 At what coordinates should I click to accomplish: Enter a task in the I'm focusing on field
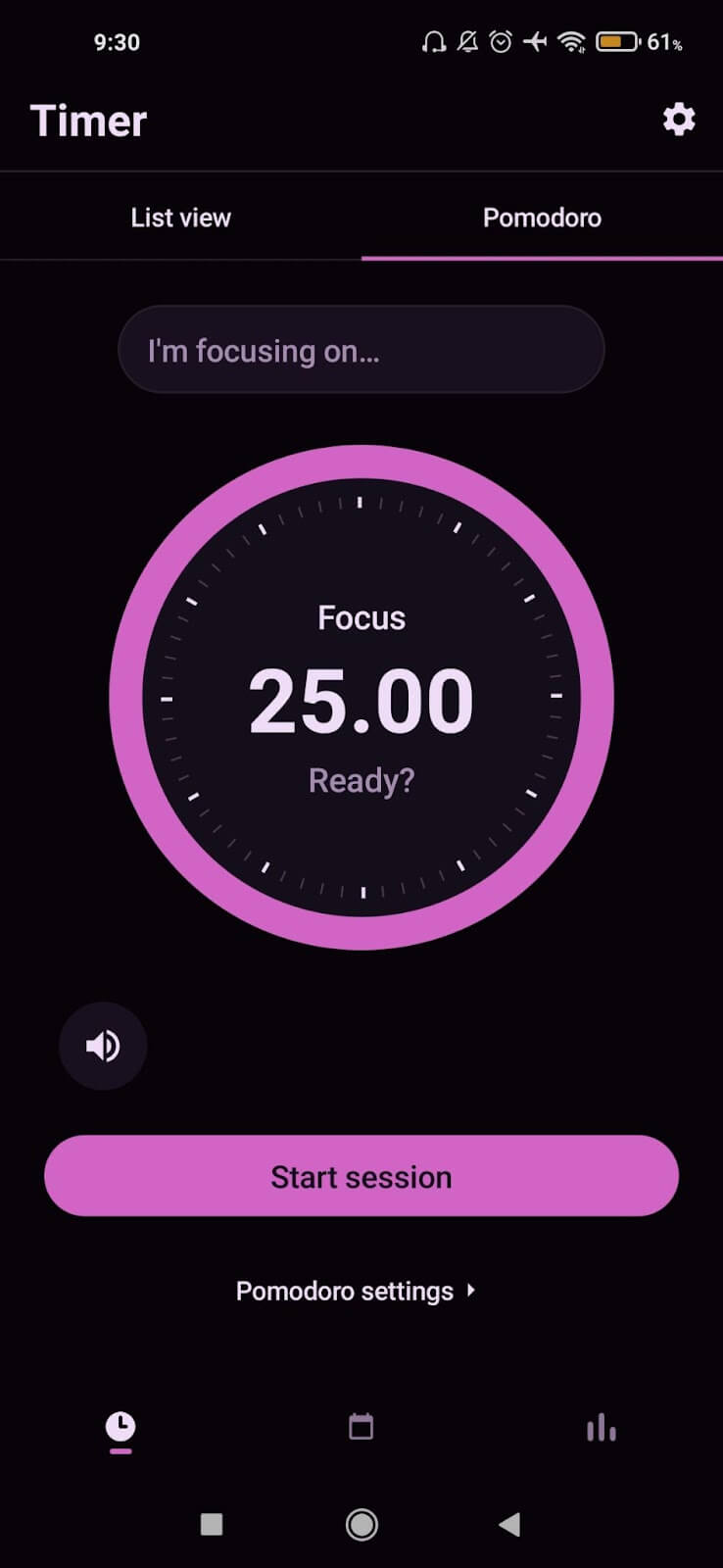pyautogui.click(x=361, y=349)
